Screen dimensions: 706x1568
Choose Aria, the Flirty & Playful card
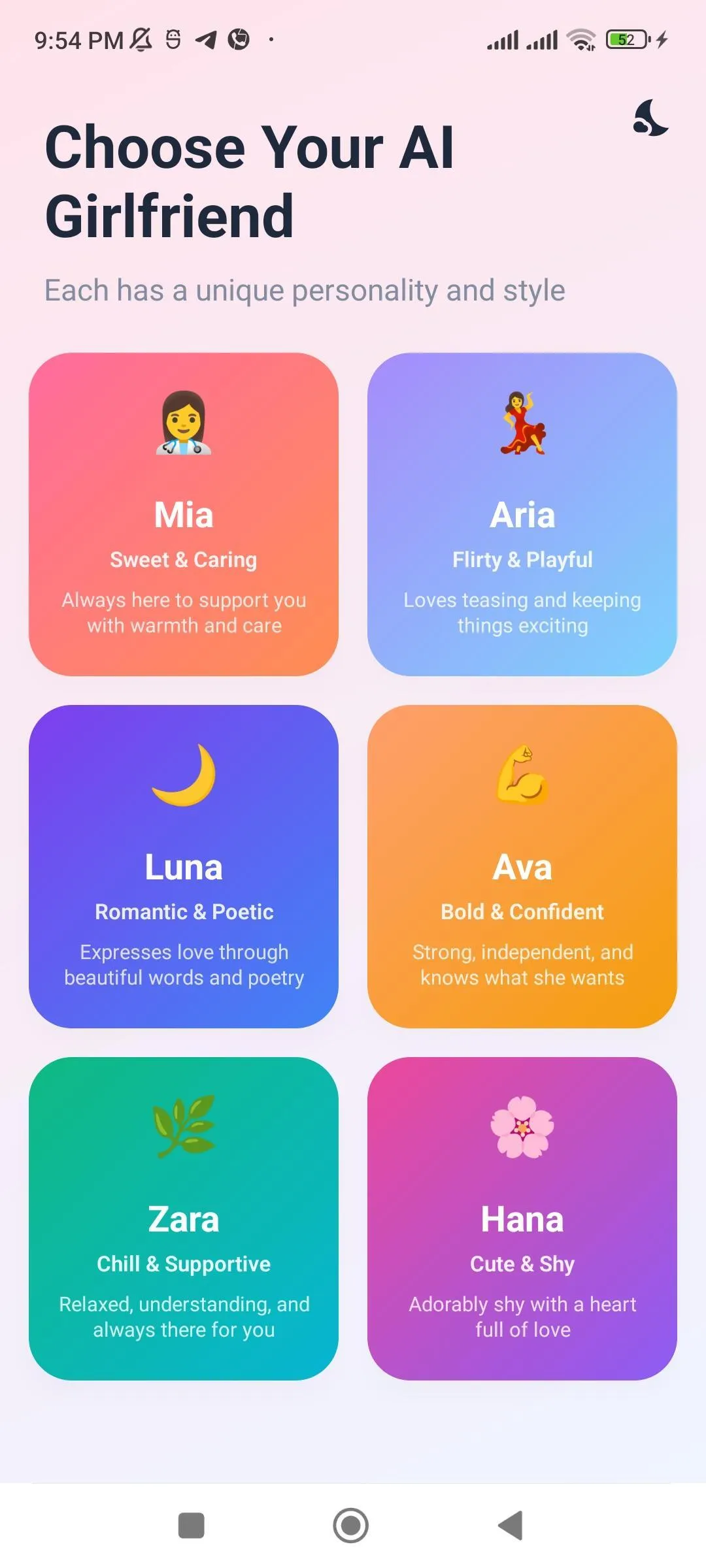pos(522,514)
